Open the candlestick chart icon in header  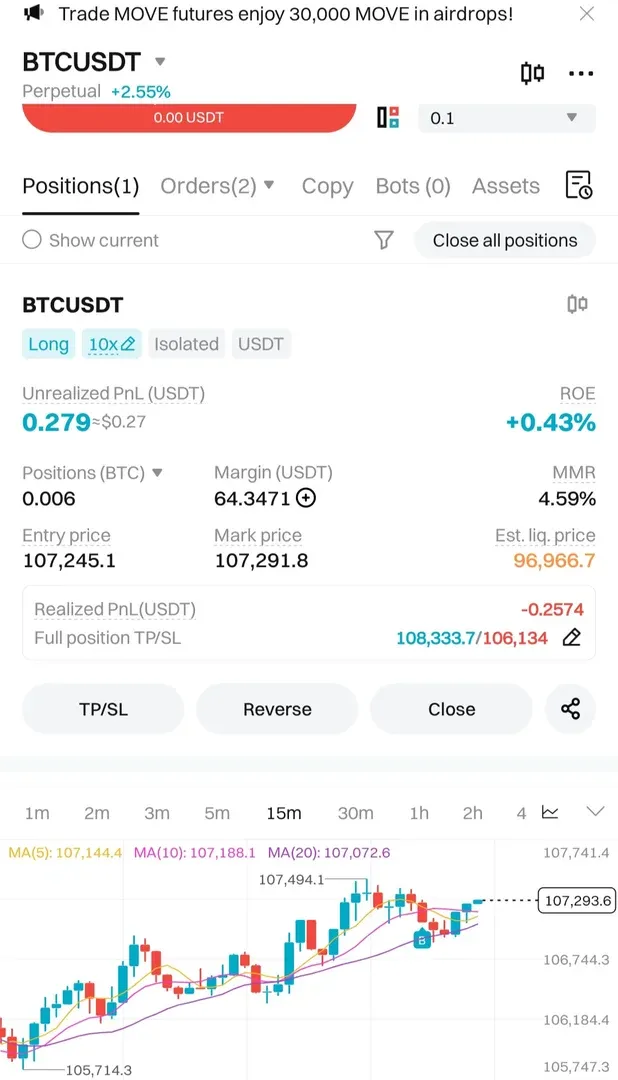[x=532, y=73]
